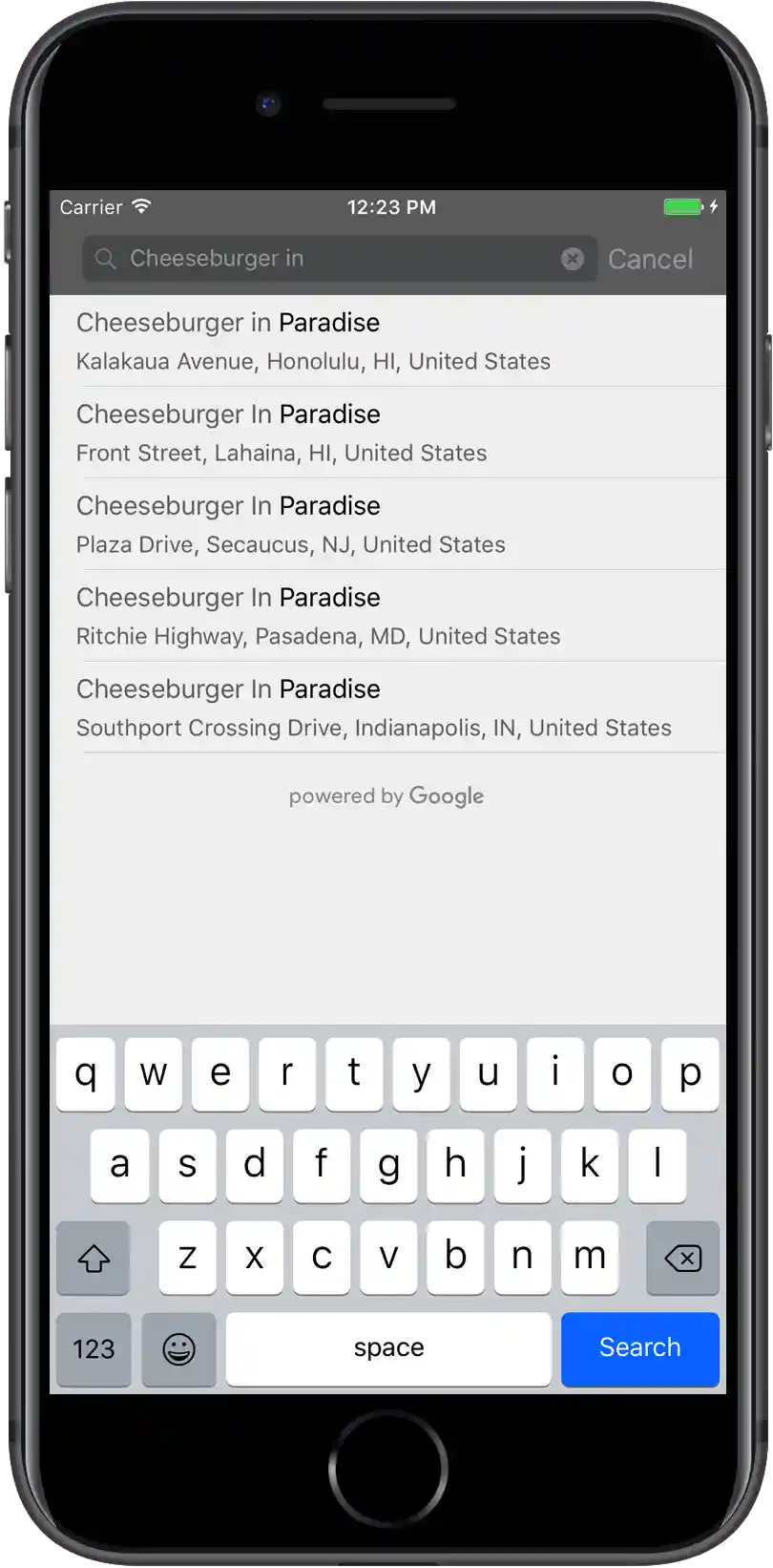The width and height of the screenshot is (773, 1568).
Task: Tap the keyboard backspace key
Action: point(682,1258)
